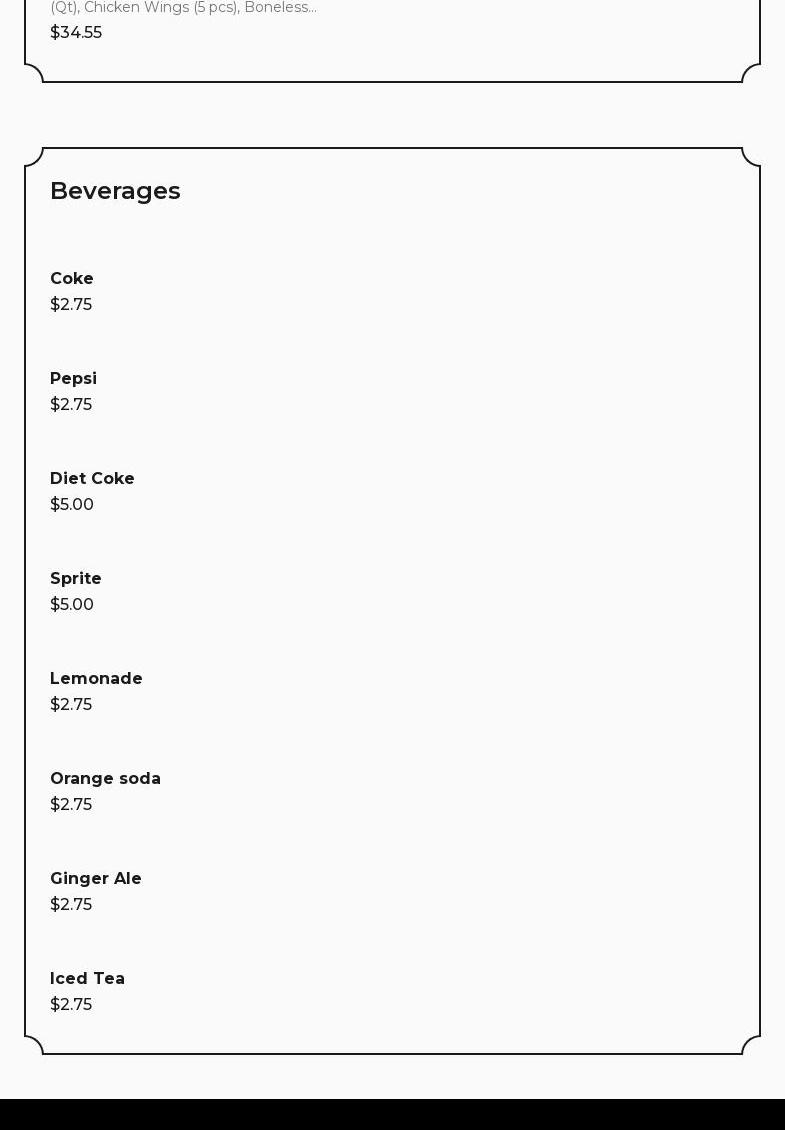Select the Orange soda item

tap(105, 779)
